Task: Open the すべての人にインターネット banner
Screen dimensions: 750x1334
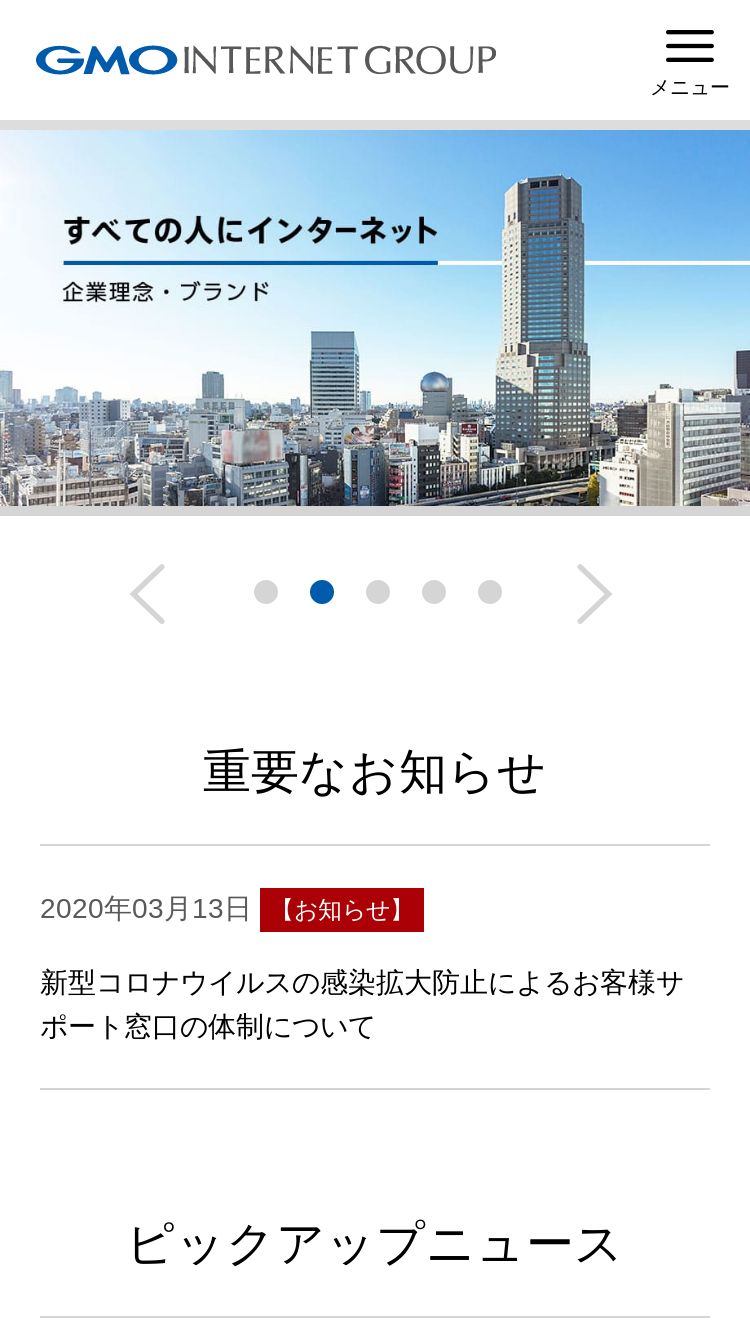Action: tap(375, 318)
